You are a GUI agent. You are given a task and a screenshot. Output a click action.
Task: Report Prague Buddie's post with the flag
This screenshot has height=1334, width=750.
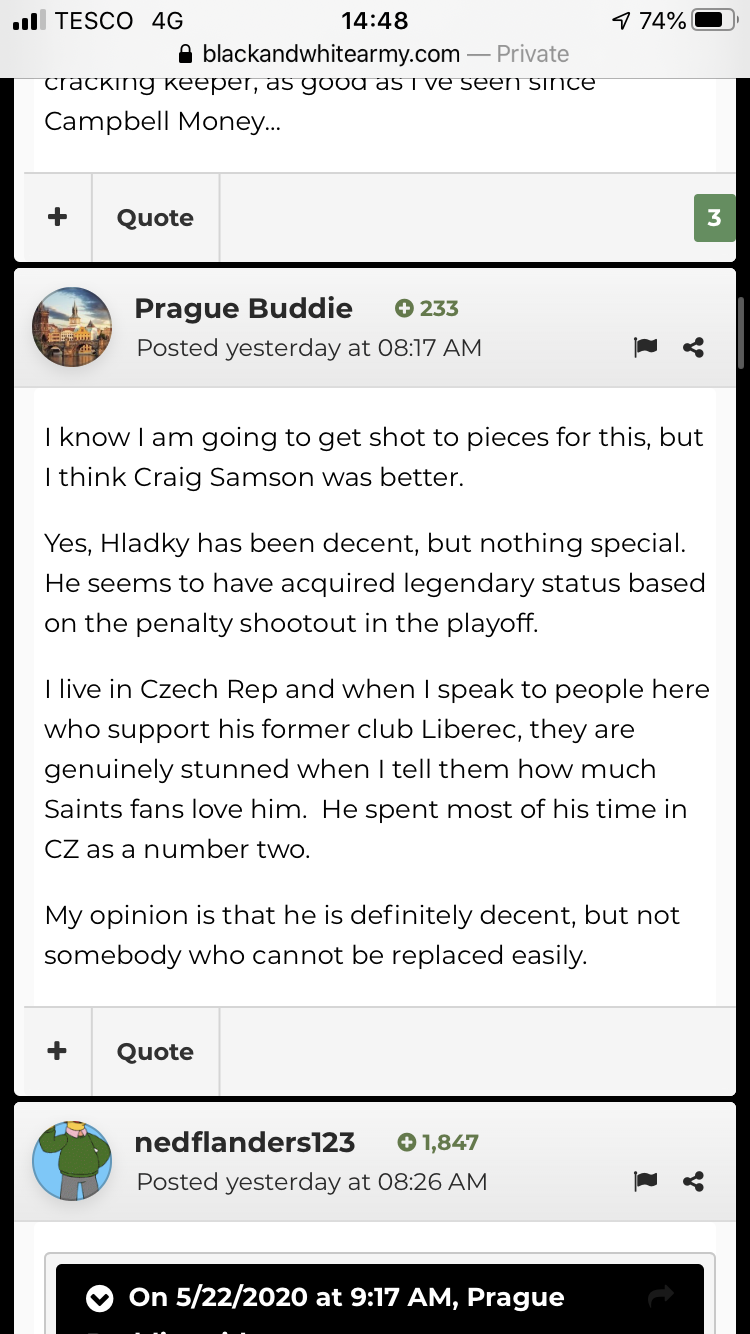(645, 348)
